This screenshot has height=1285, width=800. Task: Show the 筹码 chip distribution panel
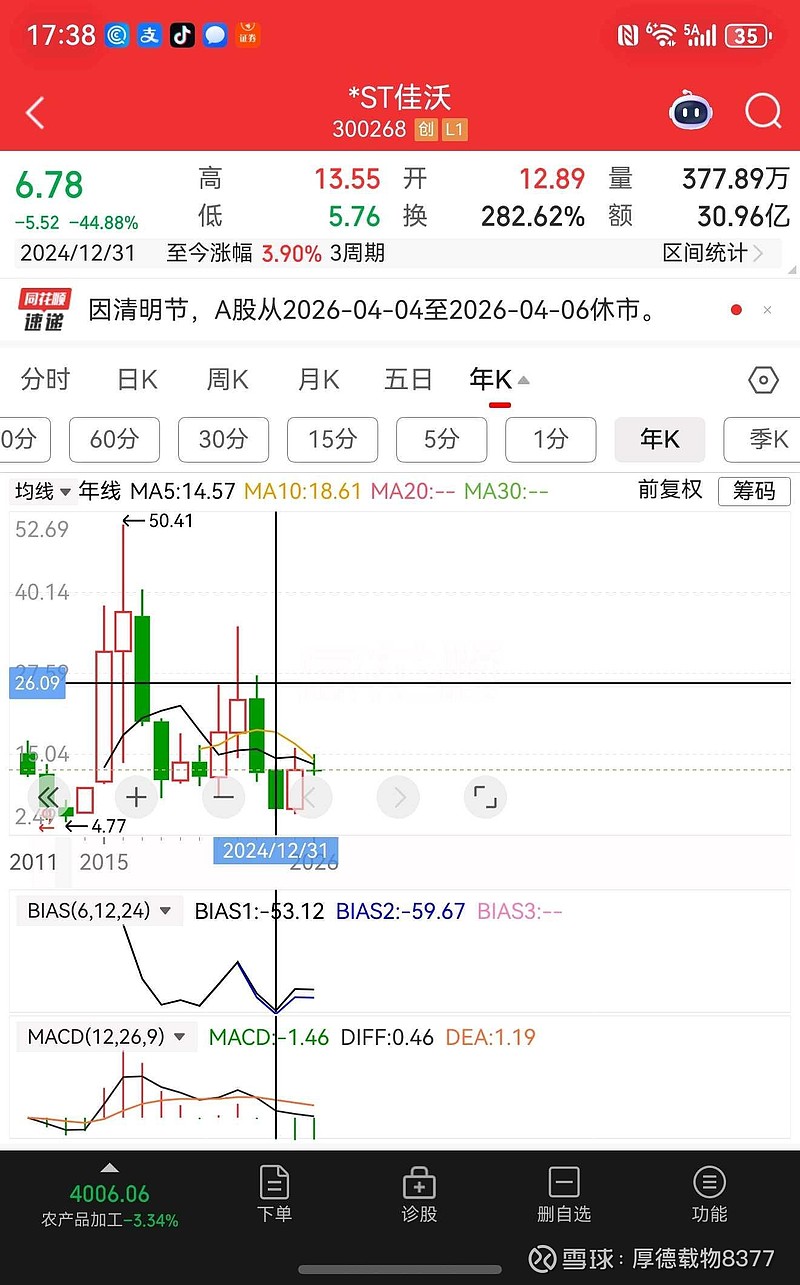point(755,491)
